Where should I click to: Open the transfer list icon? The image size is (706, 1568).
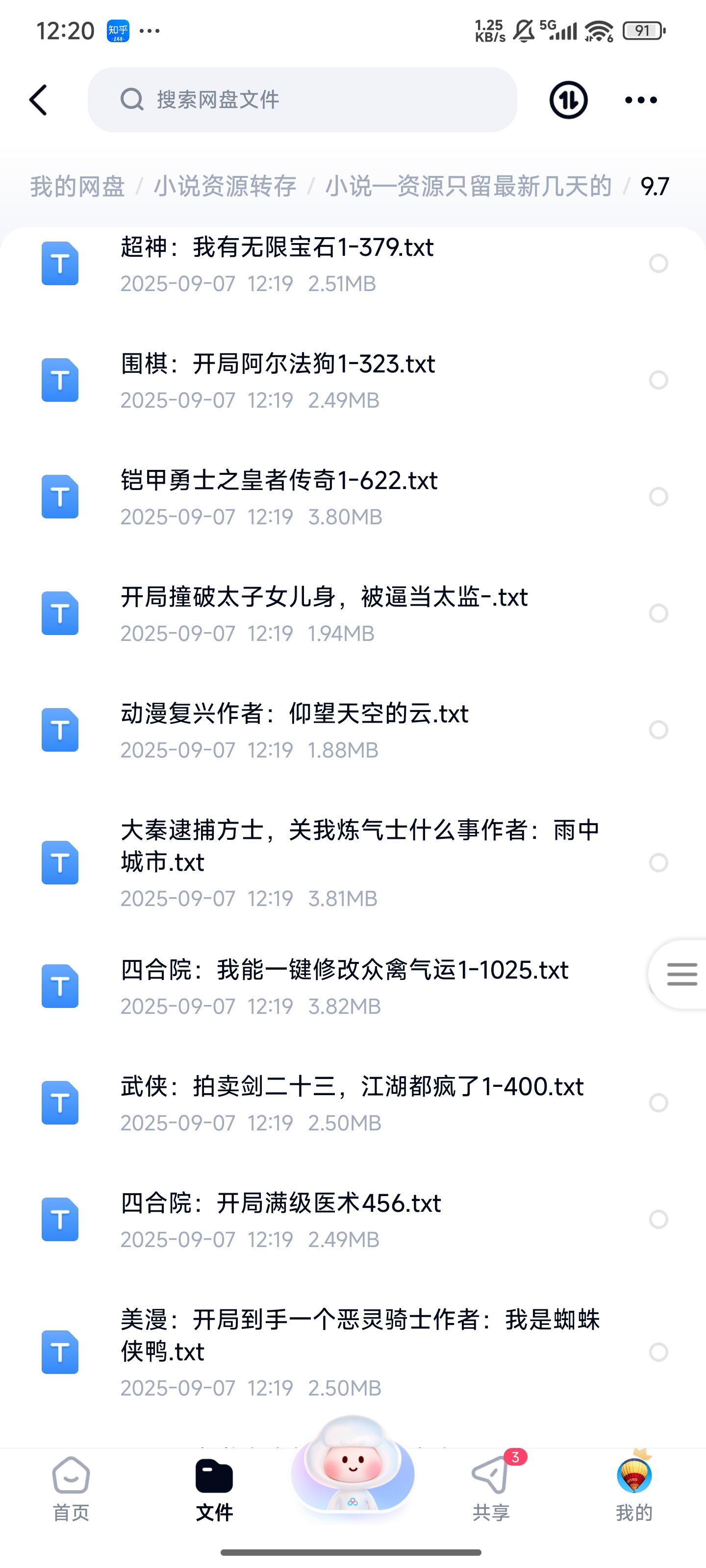(x=568, y=100)
